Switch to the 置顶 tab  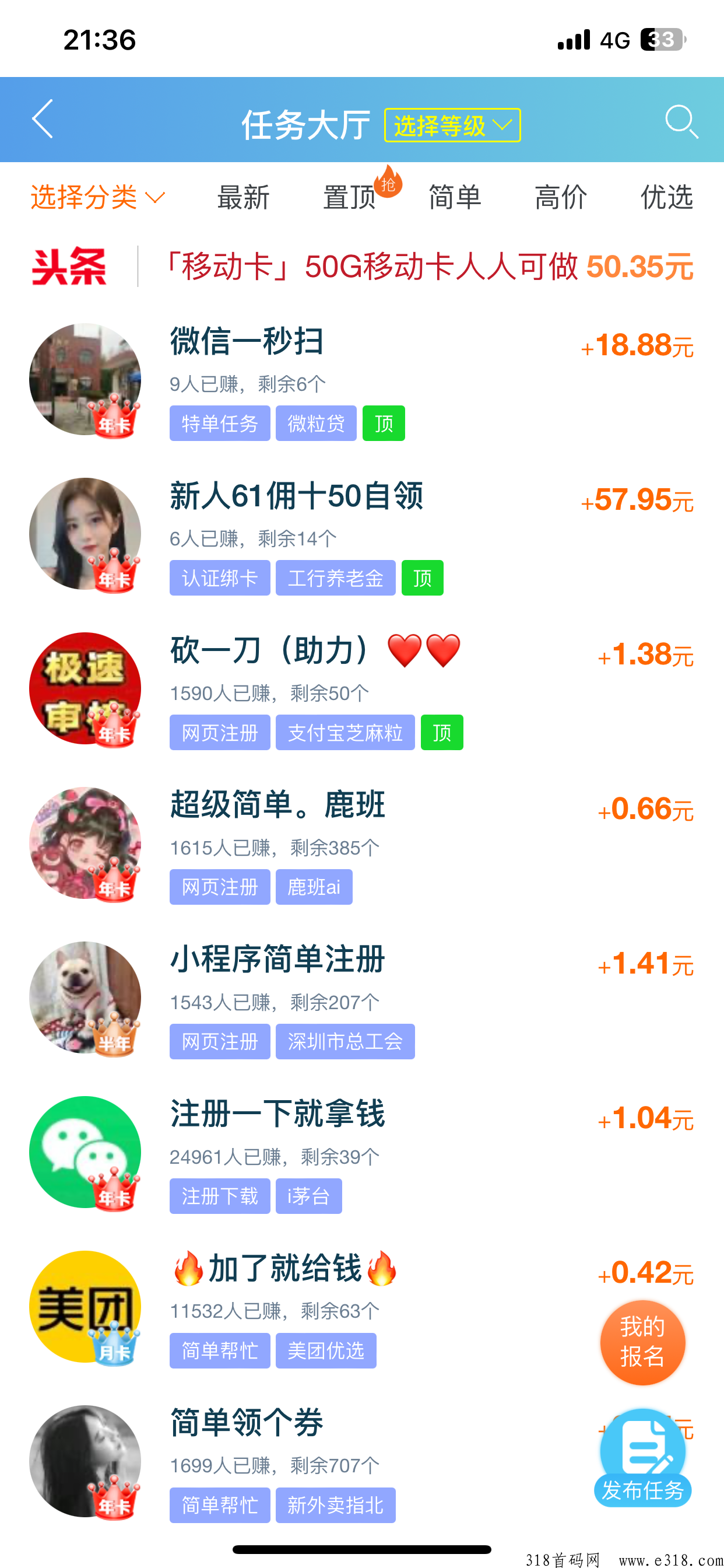349,197
